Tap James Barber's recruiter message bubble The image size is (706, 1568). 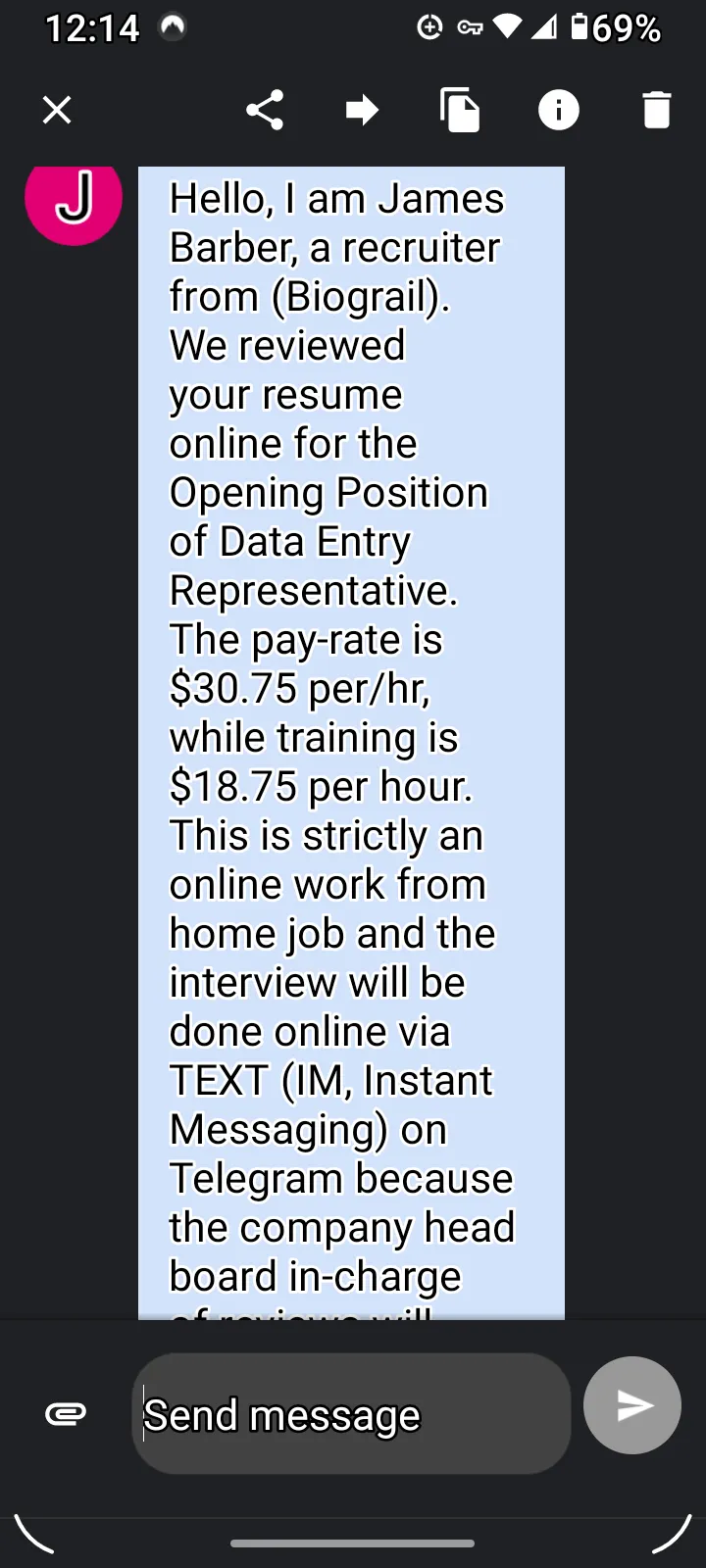pos(351,743)
